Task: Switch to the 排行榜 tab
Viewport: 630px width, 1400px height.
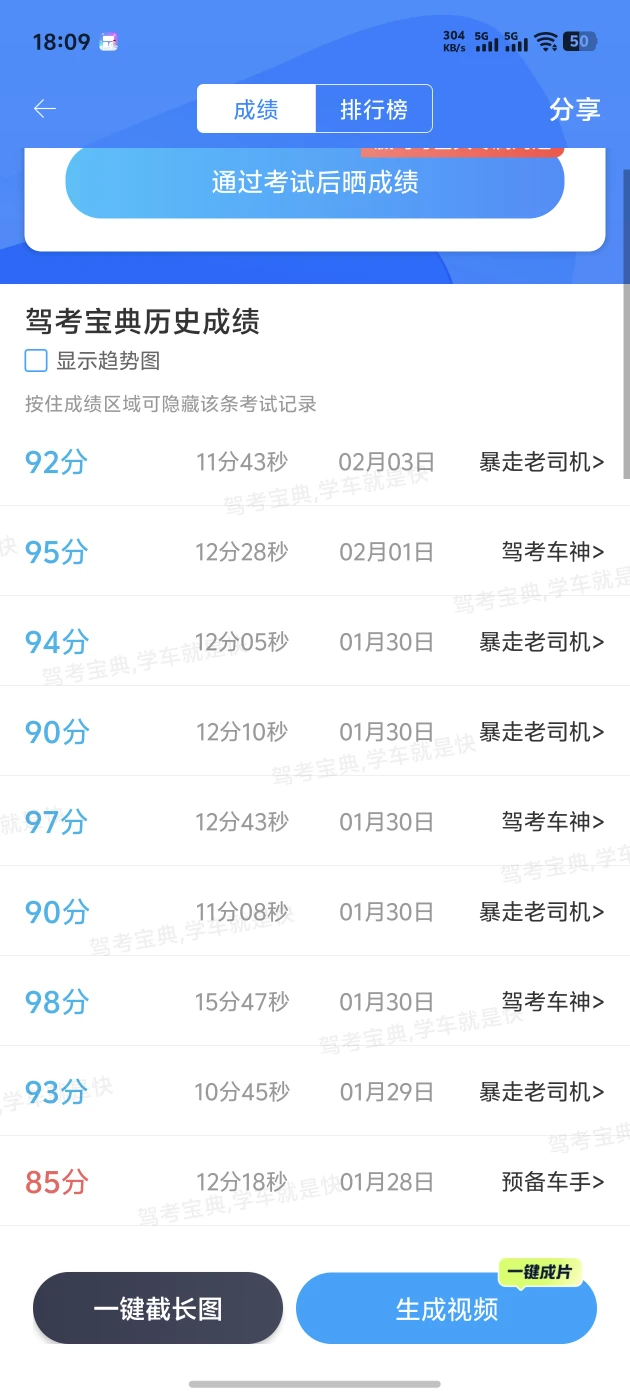Action: click(x=374, y=109)
